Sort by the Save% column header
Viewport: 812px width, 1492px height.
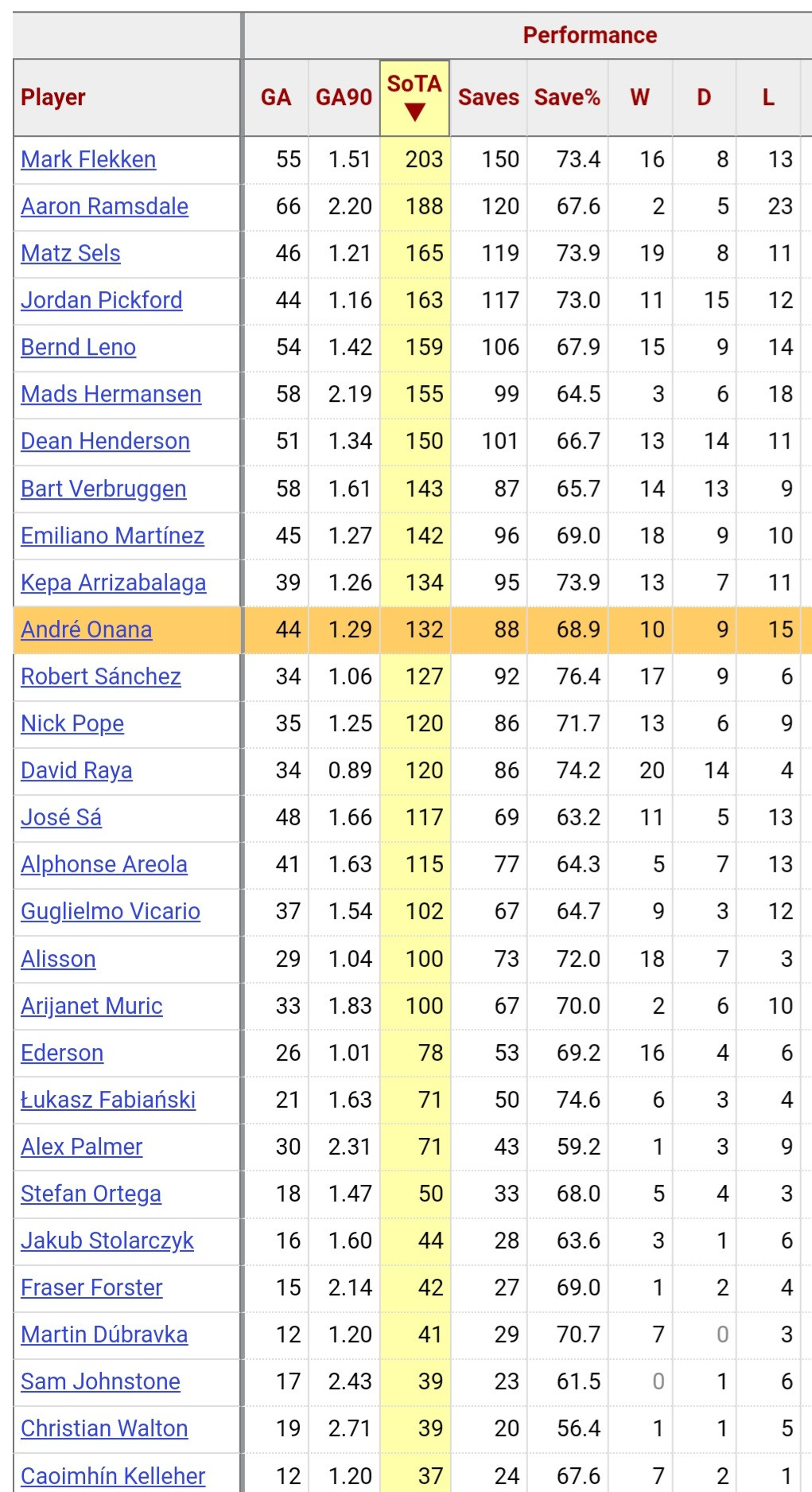tap(567, 98)
